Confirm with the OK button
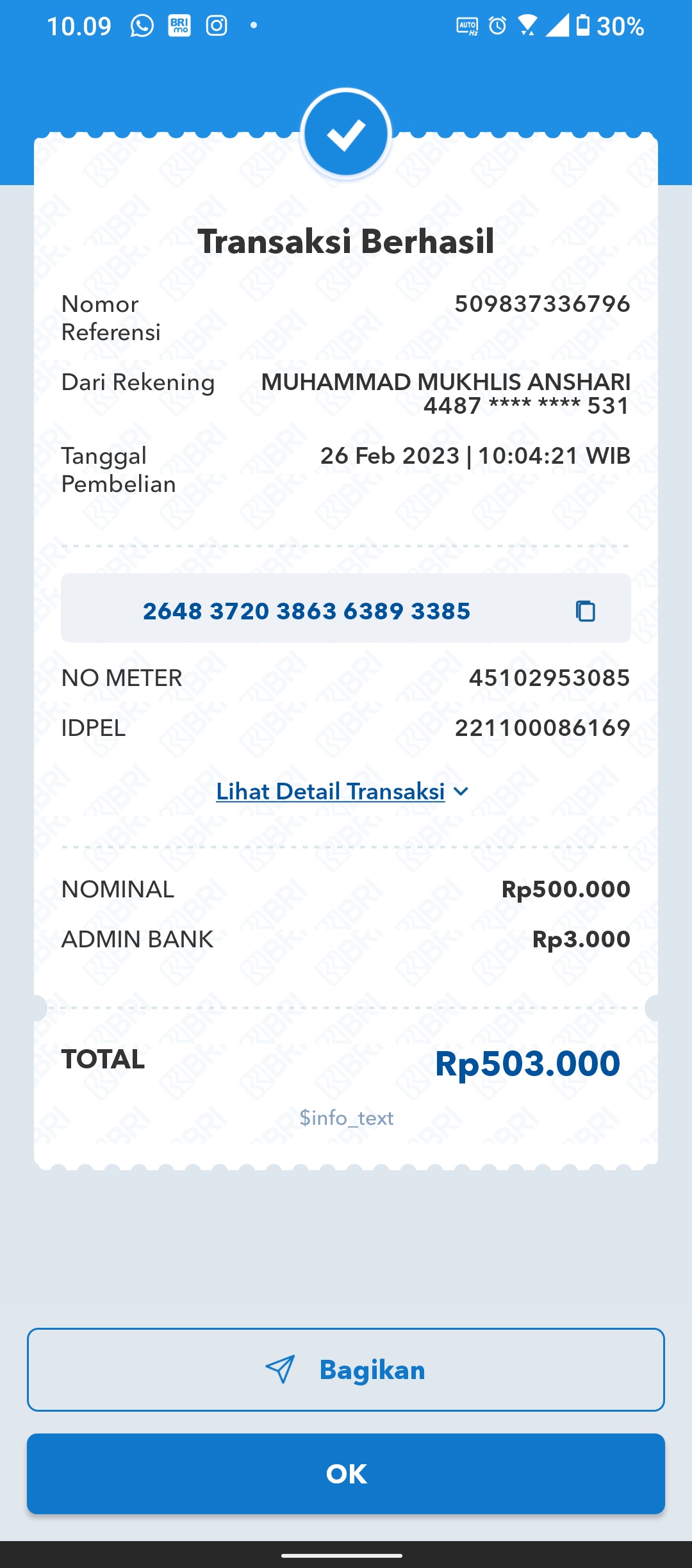The width and height of the screenshot is (692, 1568). coord(346,1474)
